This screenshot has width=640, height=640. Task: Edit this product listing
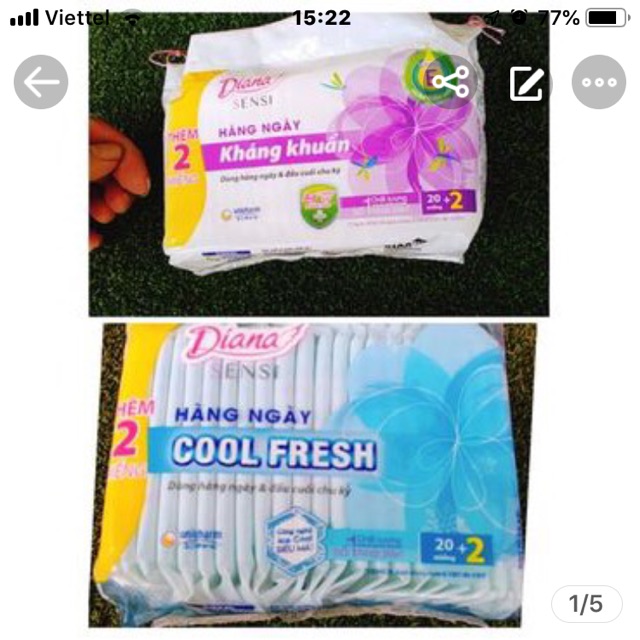(x=525, y=83)
